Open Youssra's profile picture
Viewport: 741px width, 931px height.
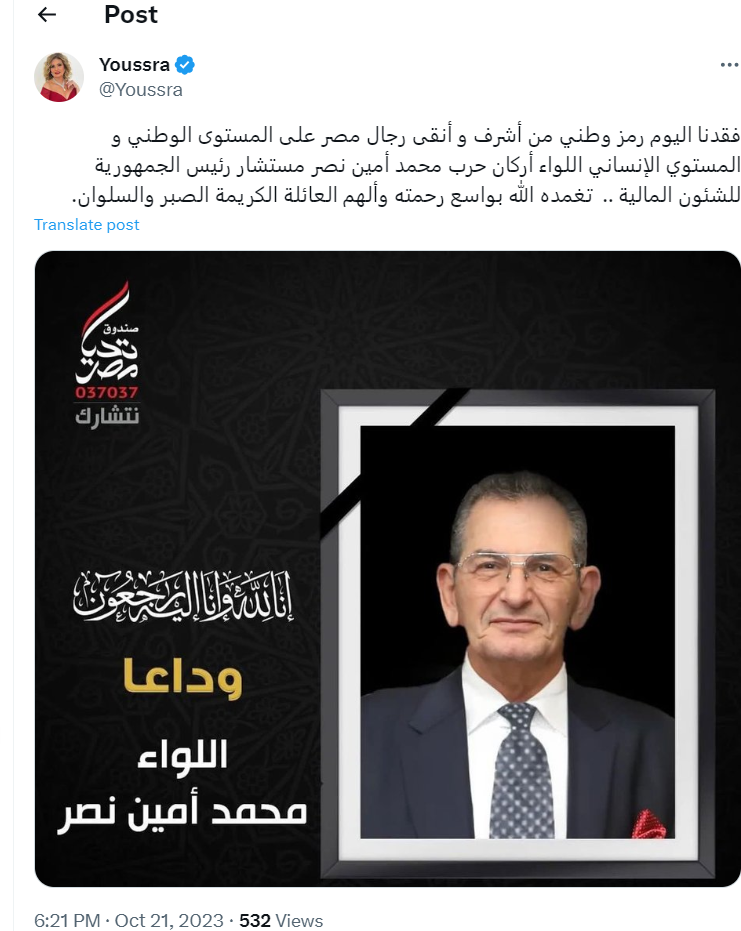coord(58,77)
